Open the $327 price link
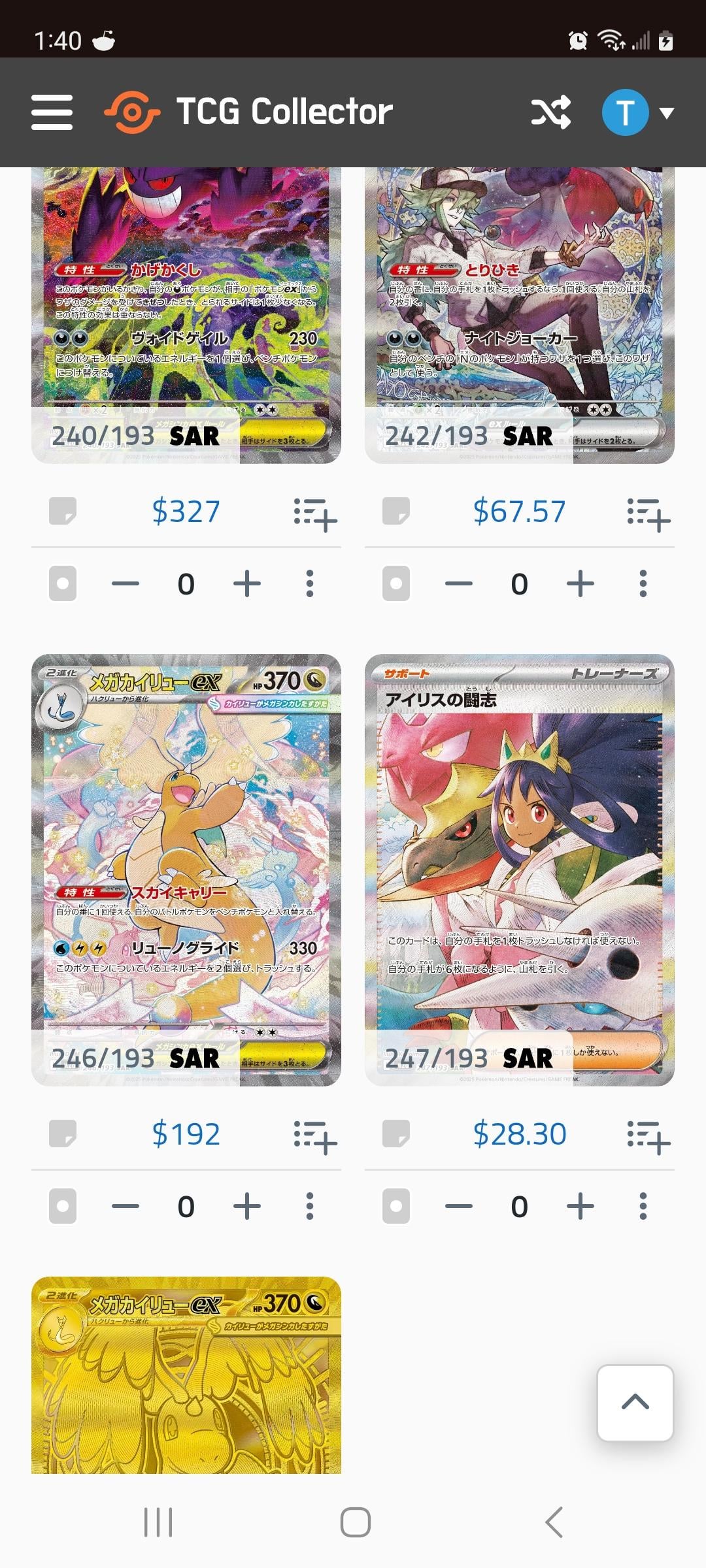 coord(186,511)
